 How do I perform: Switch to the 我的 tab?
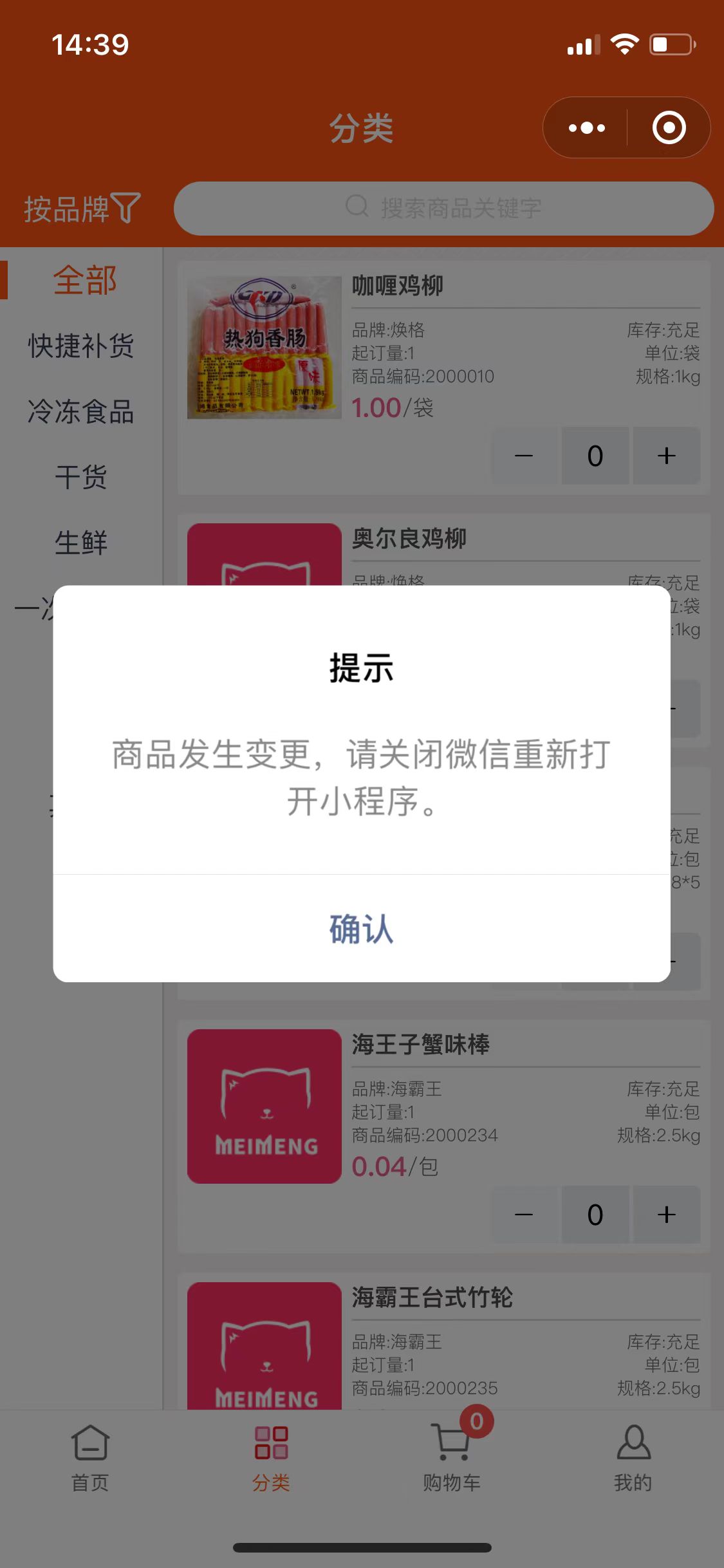[633, 1457]
